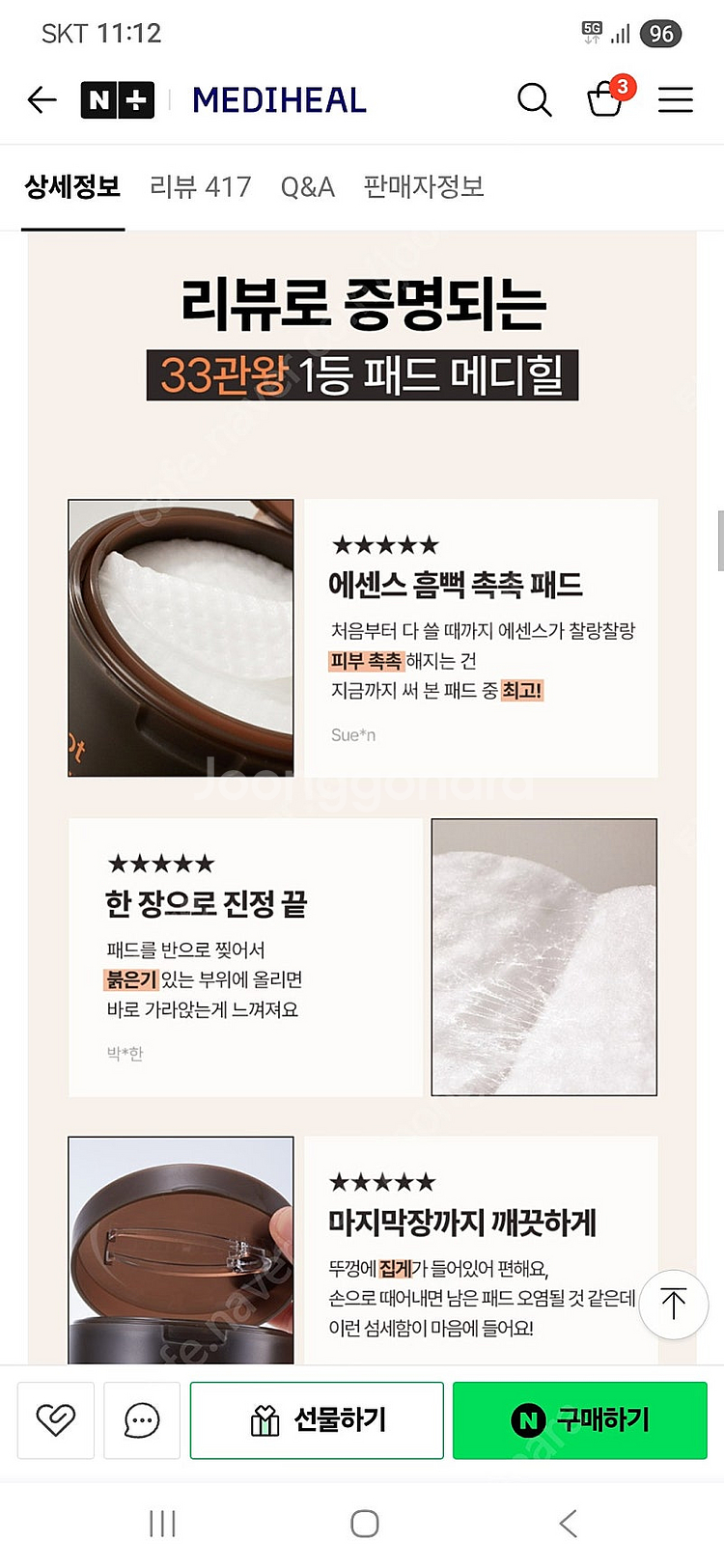Viewport: 724px width, 1568px height.
Task: Switch to the Q&A tab
Action: pyautogui.click(x=307, y=187)
